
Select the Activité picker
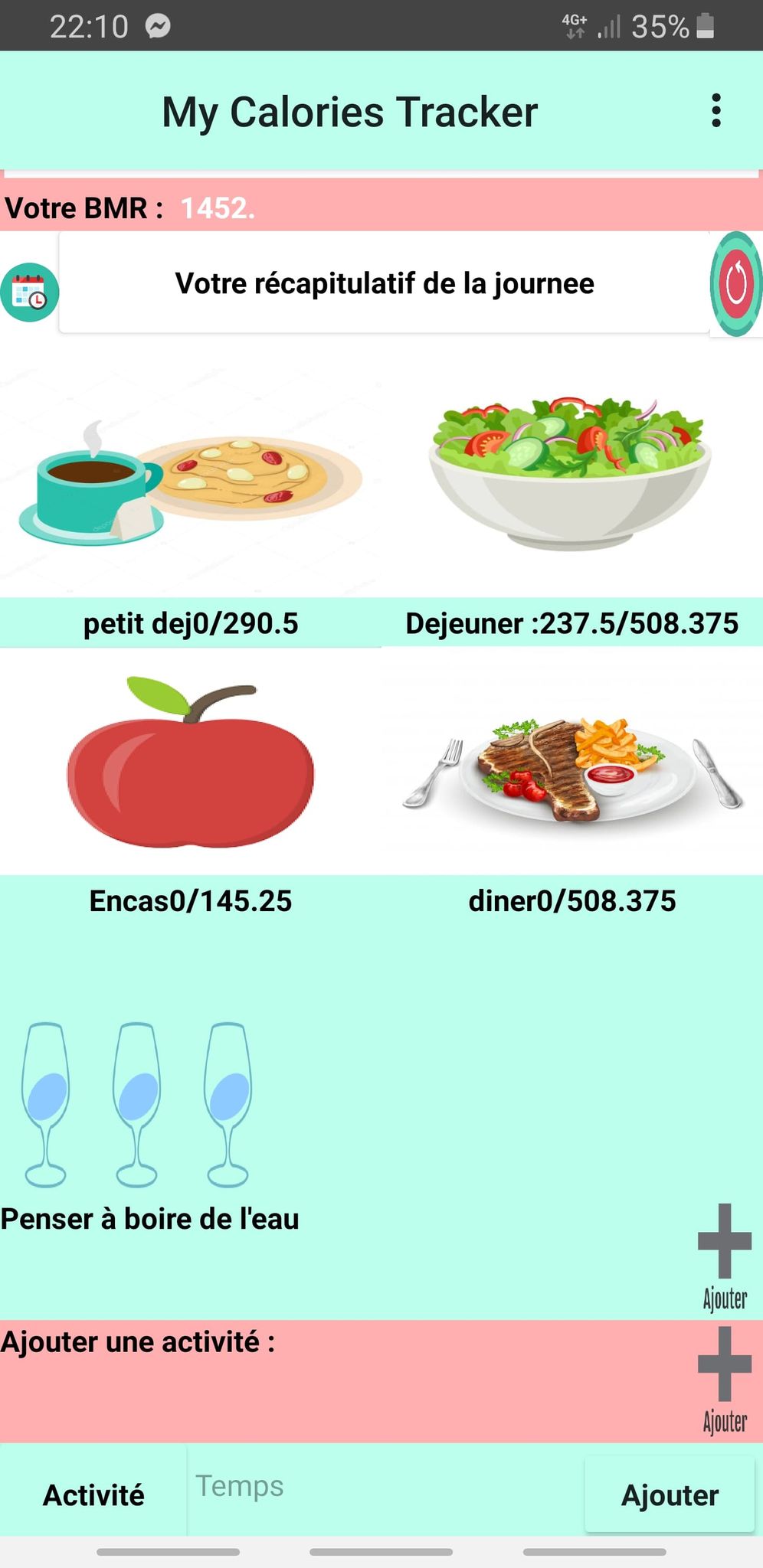click(x=93, y=1494)
